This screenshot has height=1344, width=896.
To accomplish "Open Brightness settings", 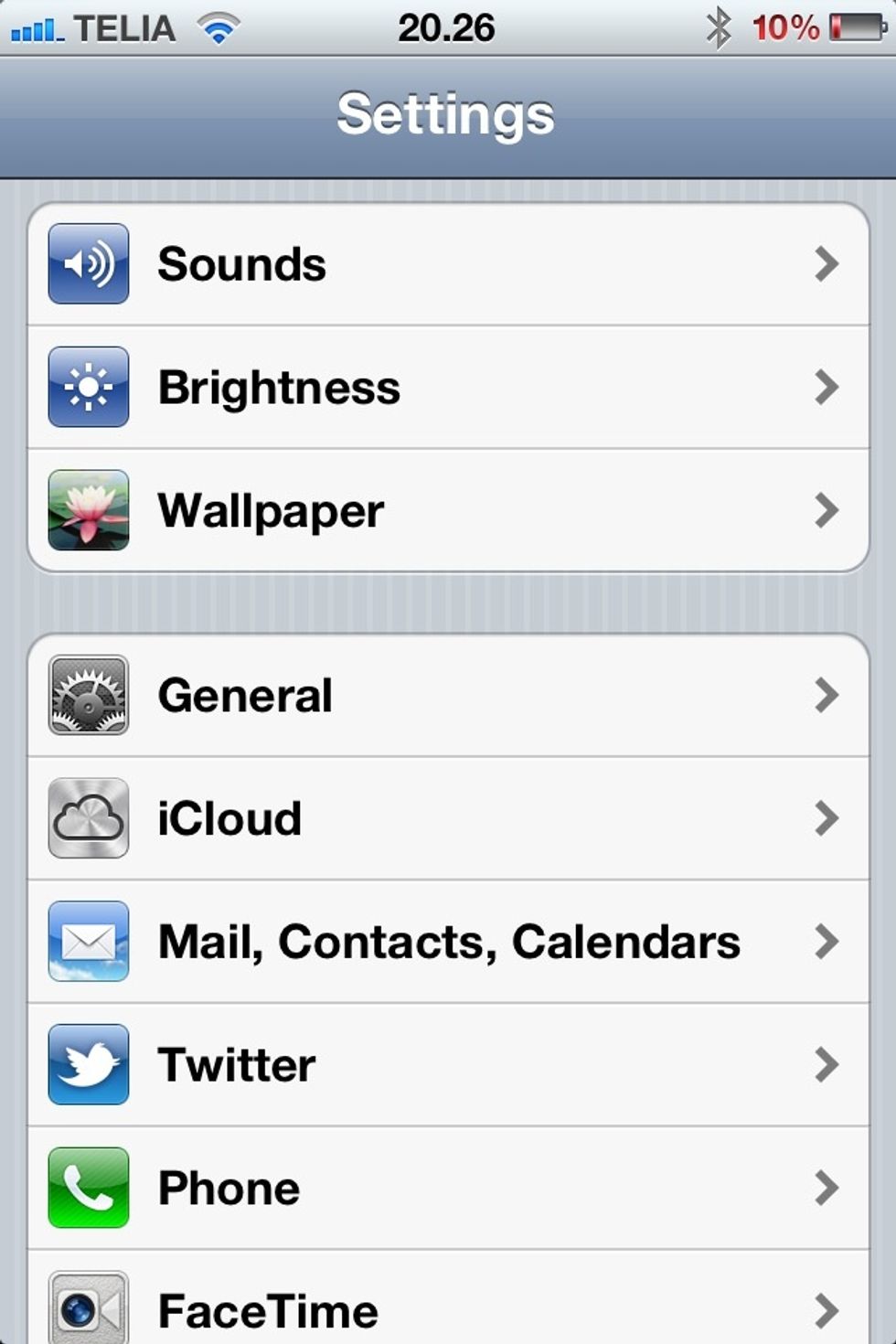I will [448, 388].
